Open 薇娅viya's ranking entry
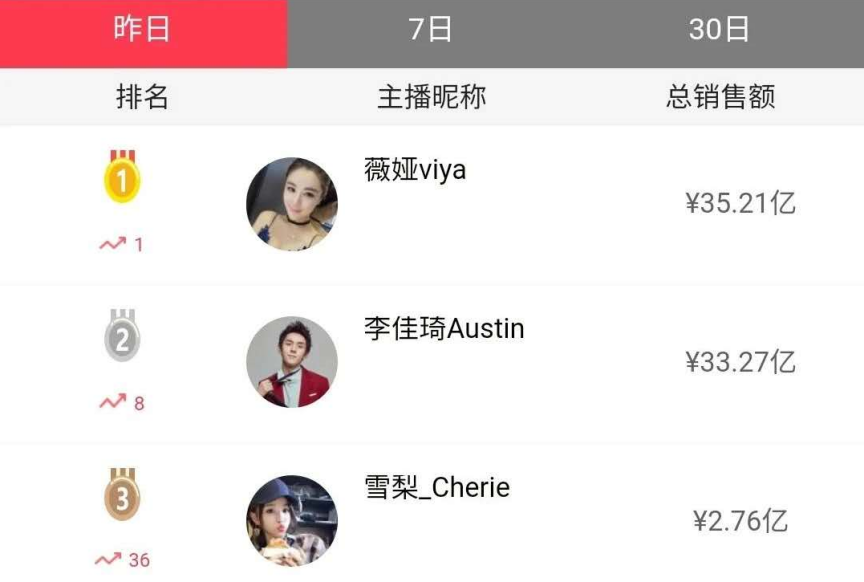Viewport: 864px width, 582px height. (415, 171)
